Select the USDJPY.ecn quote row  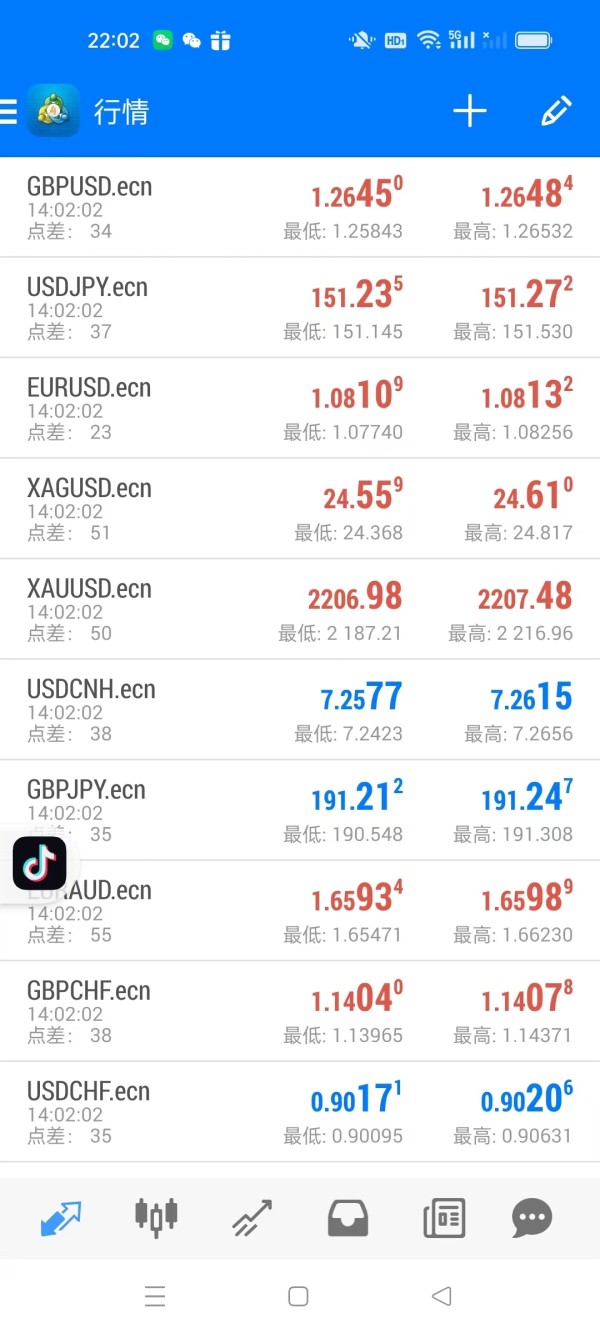(x=300, y=308)
